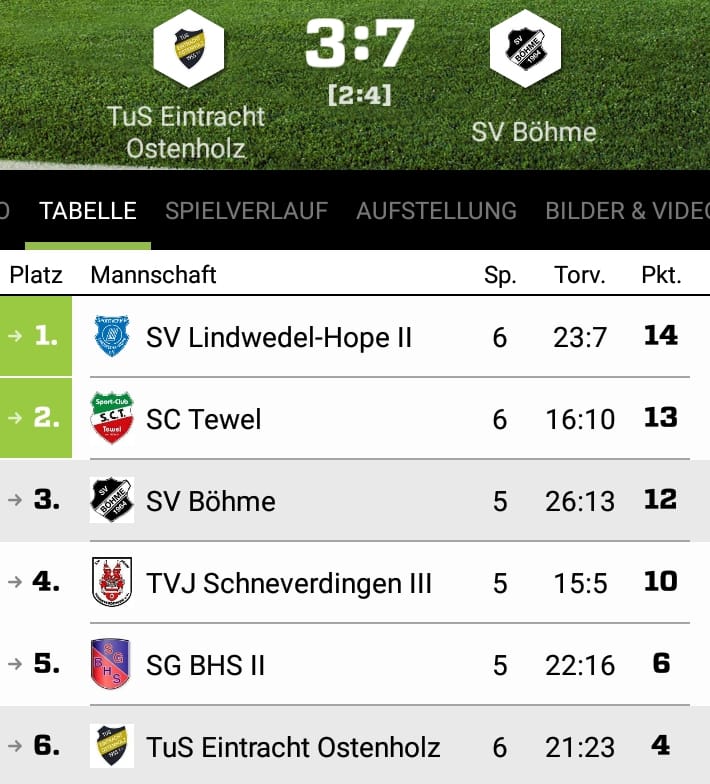Open the Aufstellung tab
The height and width of the screenshot is (784, 710).
tap(436, 211)
